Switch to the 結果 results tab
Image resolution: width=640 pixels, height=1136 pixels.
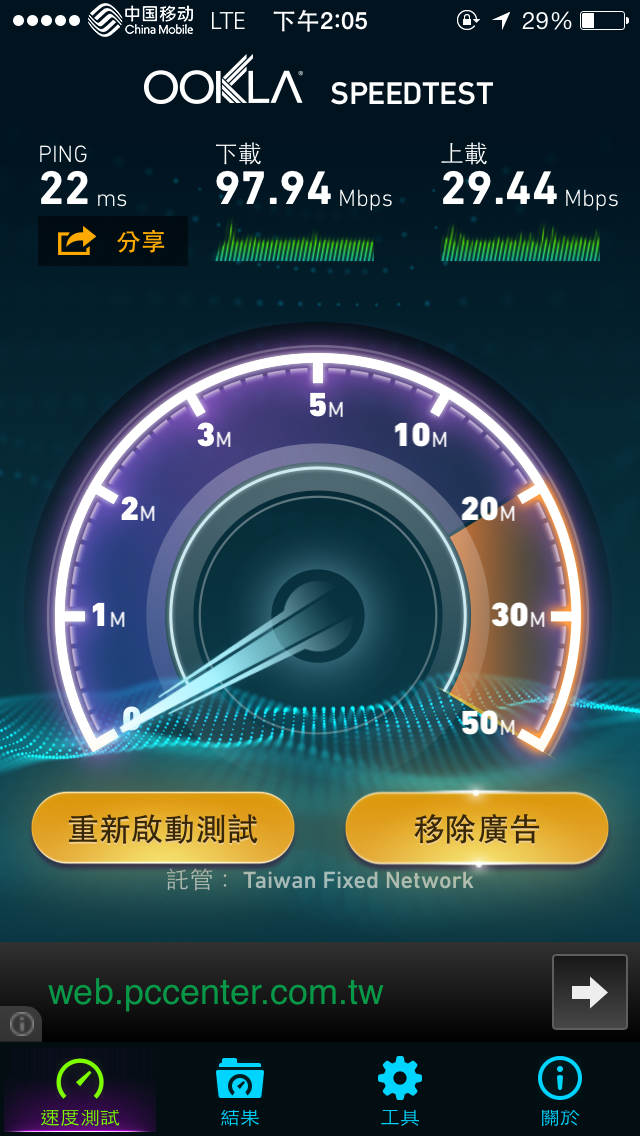[x=240, y=1090]
